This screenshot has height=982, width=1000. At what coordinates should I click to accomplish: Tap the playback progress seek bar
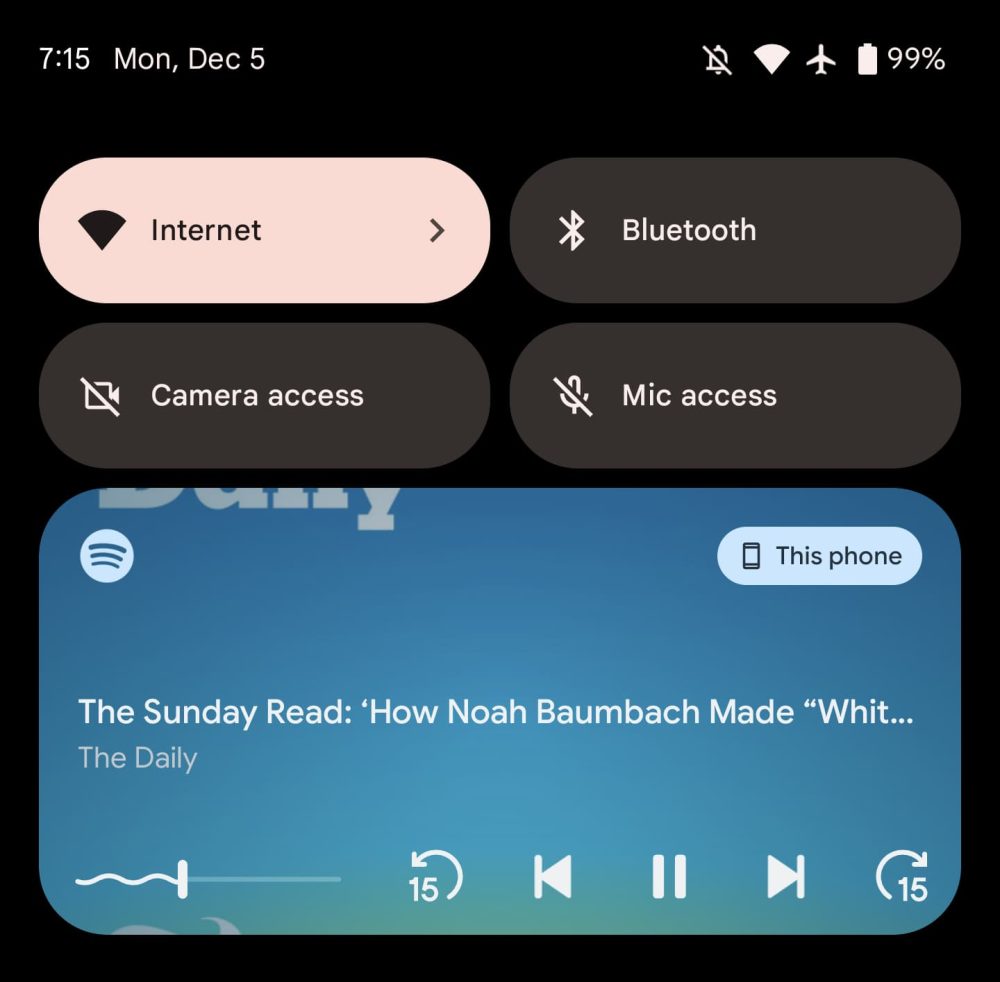(260, 879)
